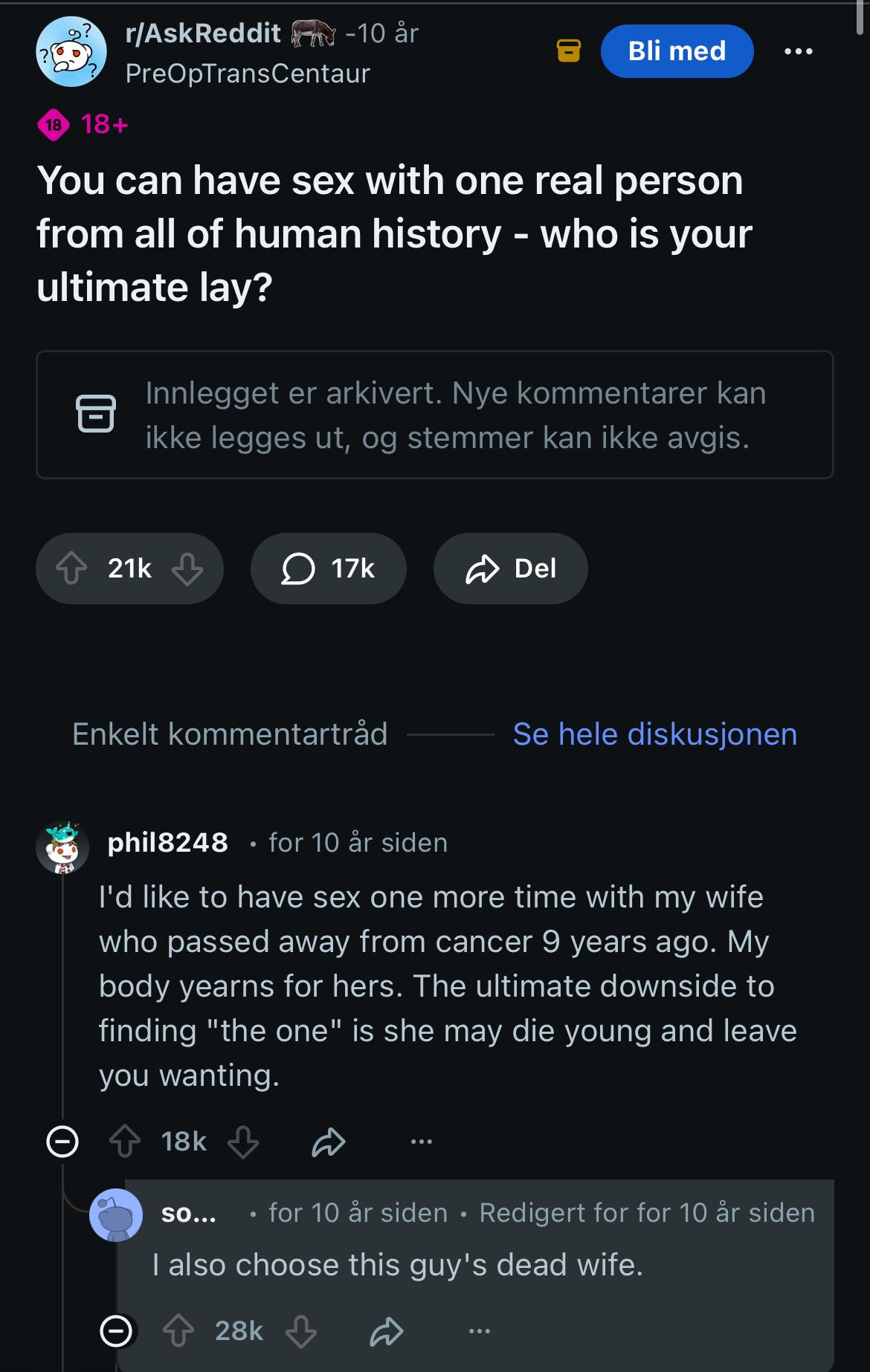Upvote the main post
This screenshot has height=1372, width=870.
tap(71, 569)
